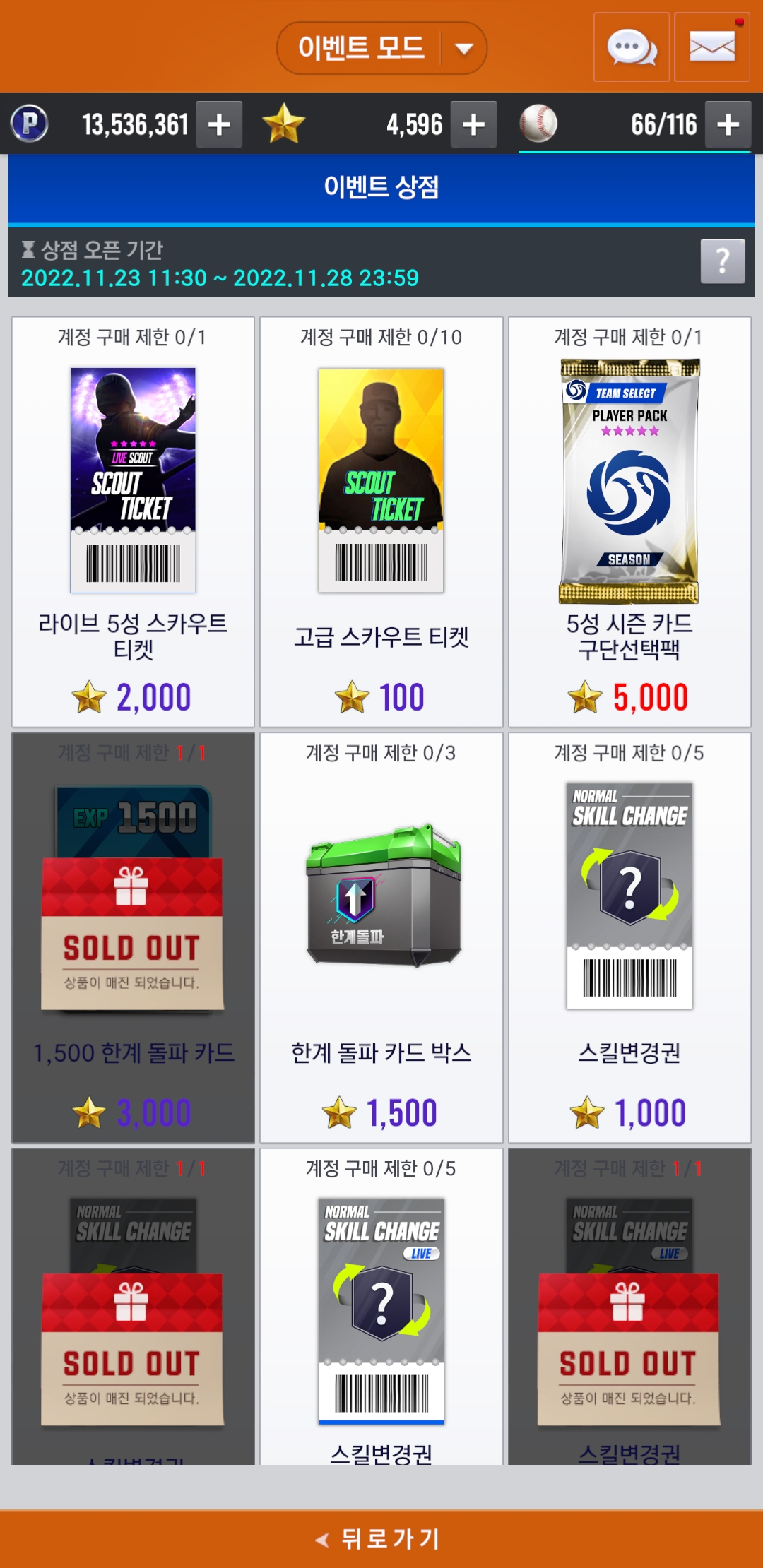Open the chat bubbles icon
Viewport: 763px width, 1568px height.
click(x=631, y=48)
